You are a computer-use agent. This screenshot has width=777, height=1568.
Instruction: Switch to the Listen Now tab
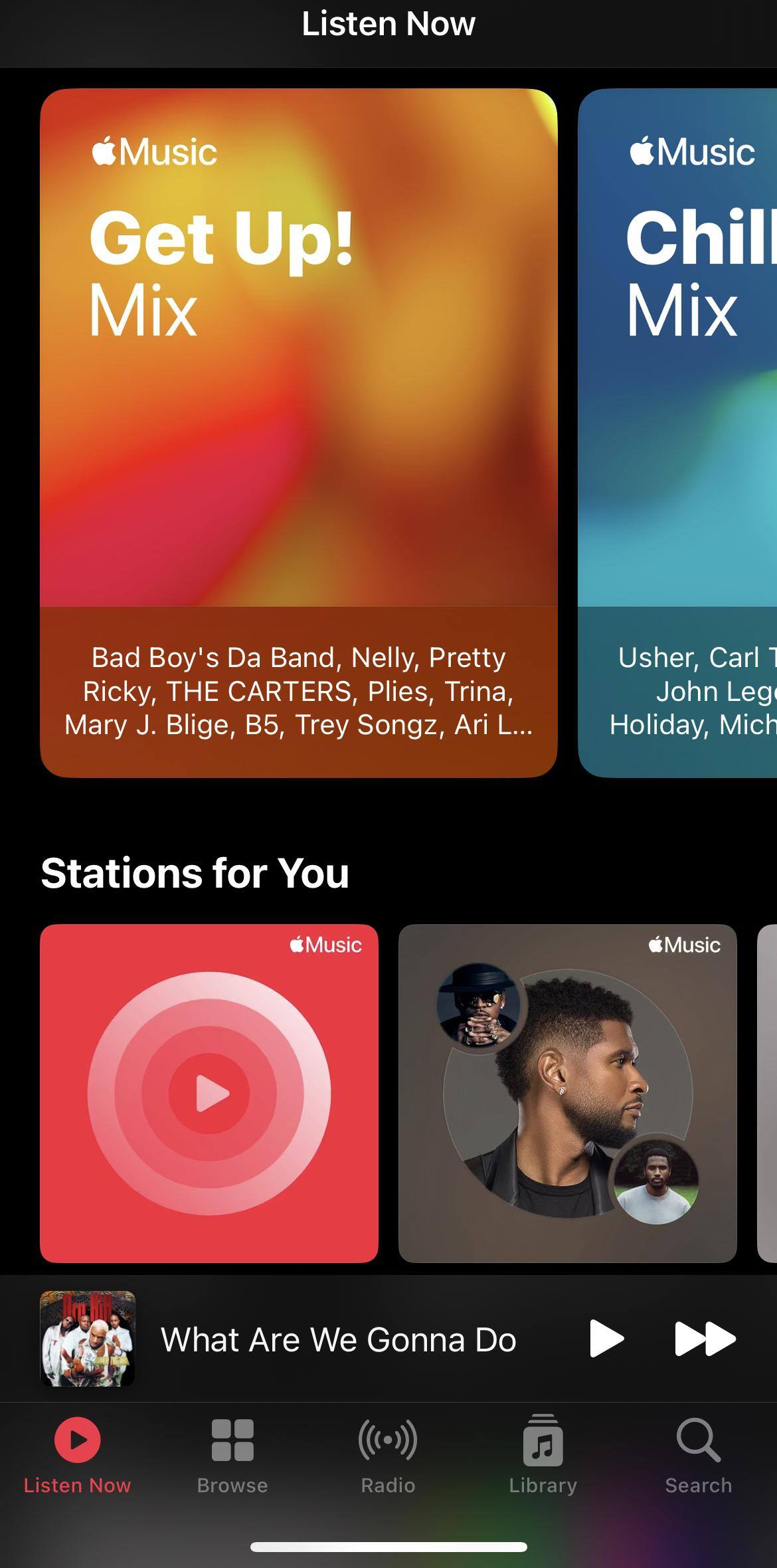(x=77, y=1454)
